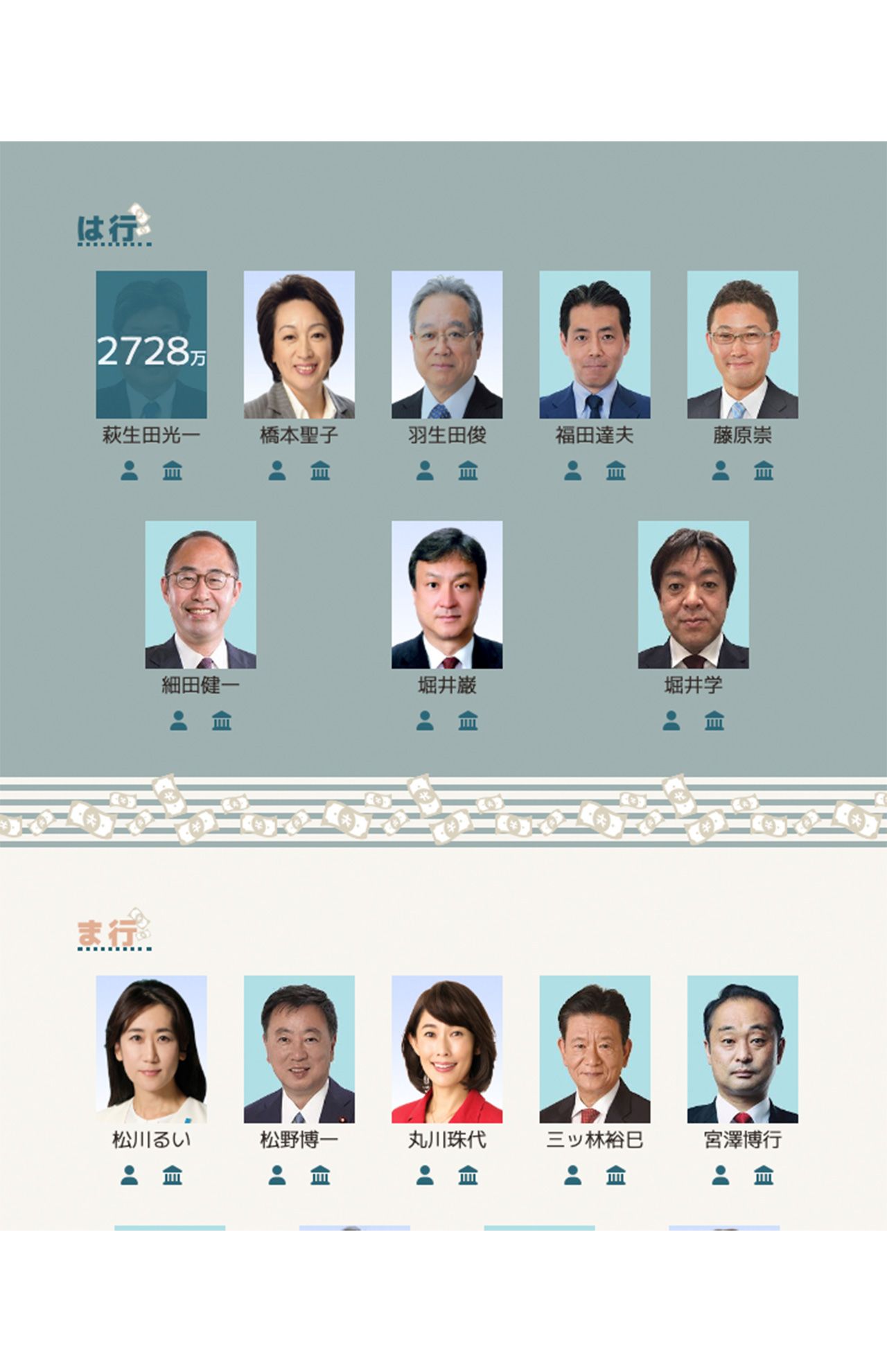Click the institution icon under 福田達夫
887x1372 pixels.
point(614,470)
